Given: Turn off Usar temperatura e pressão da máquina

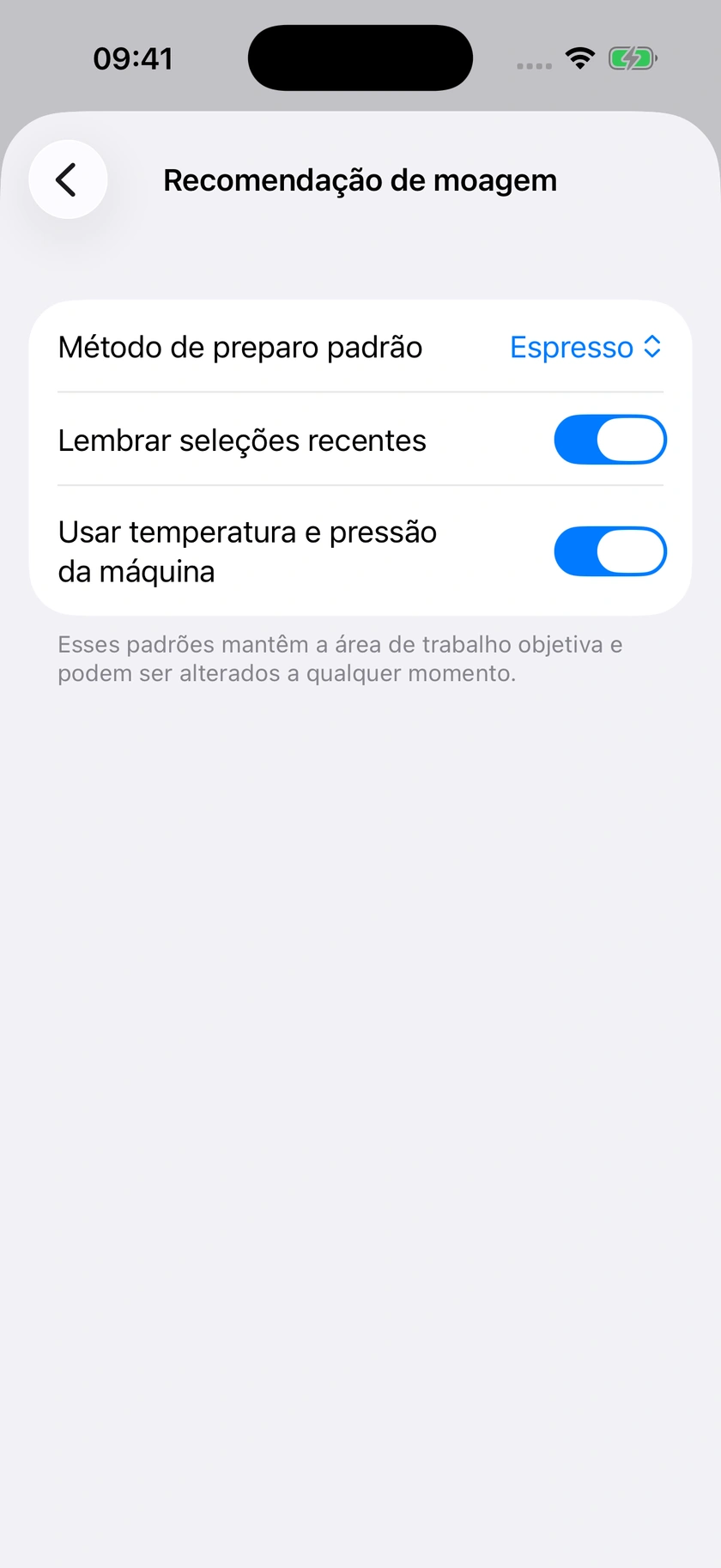Looking at the screenshot, I should 609,551.
